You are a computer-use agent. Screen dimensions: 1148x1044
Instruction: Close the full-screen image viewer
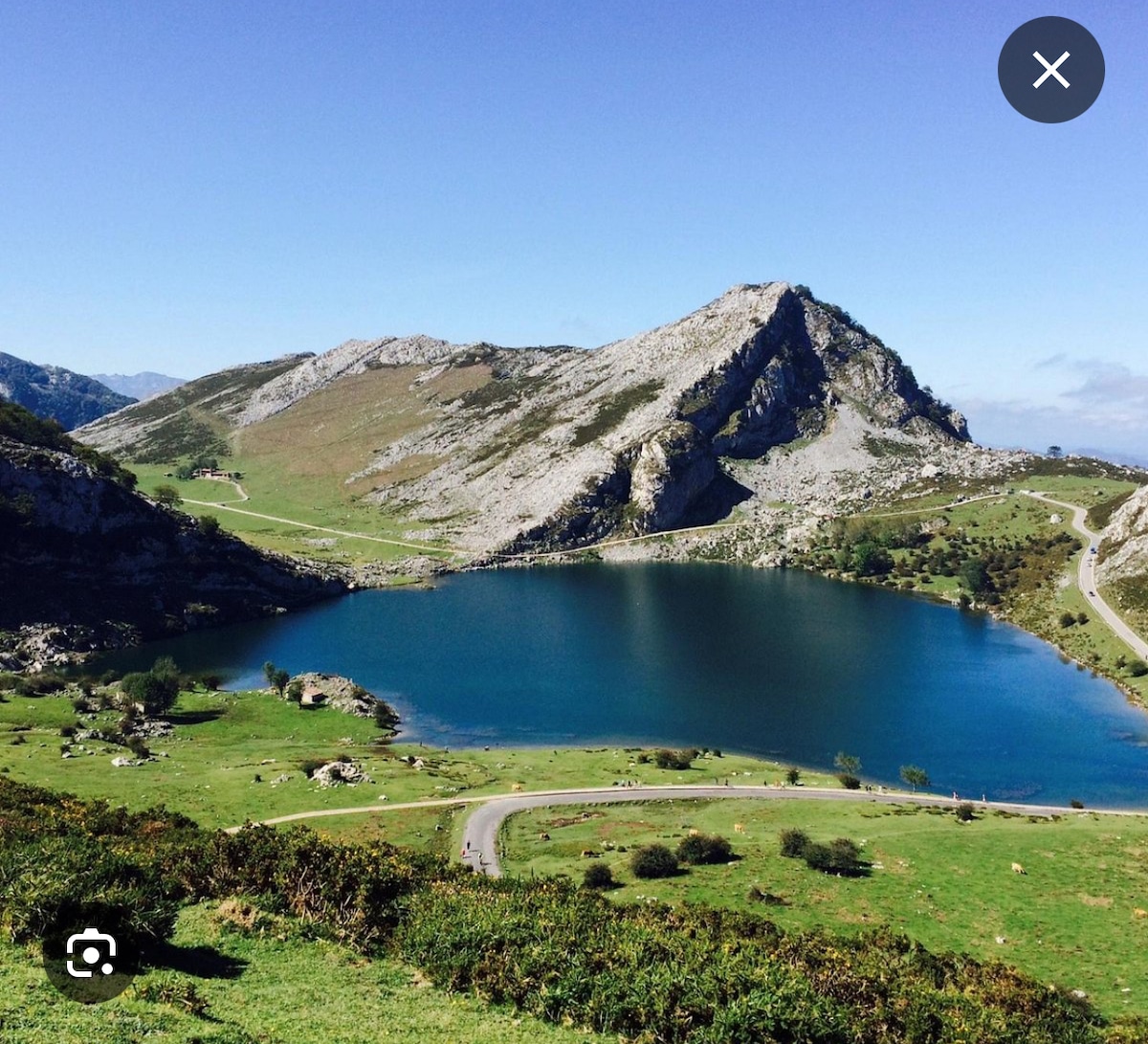[1050, 70]
